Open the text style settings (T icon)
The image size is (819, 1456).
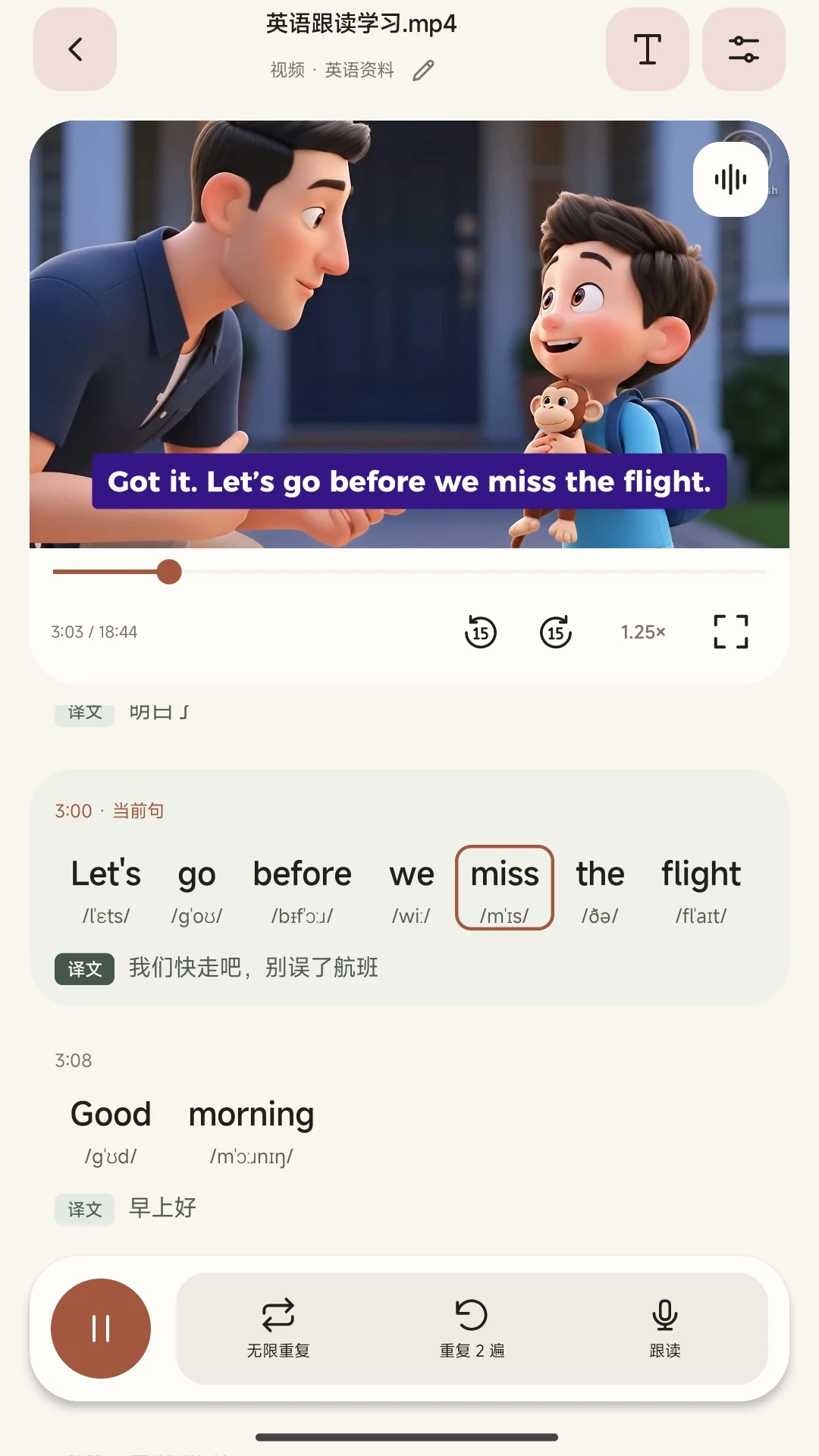pos(648,49)
